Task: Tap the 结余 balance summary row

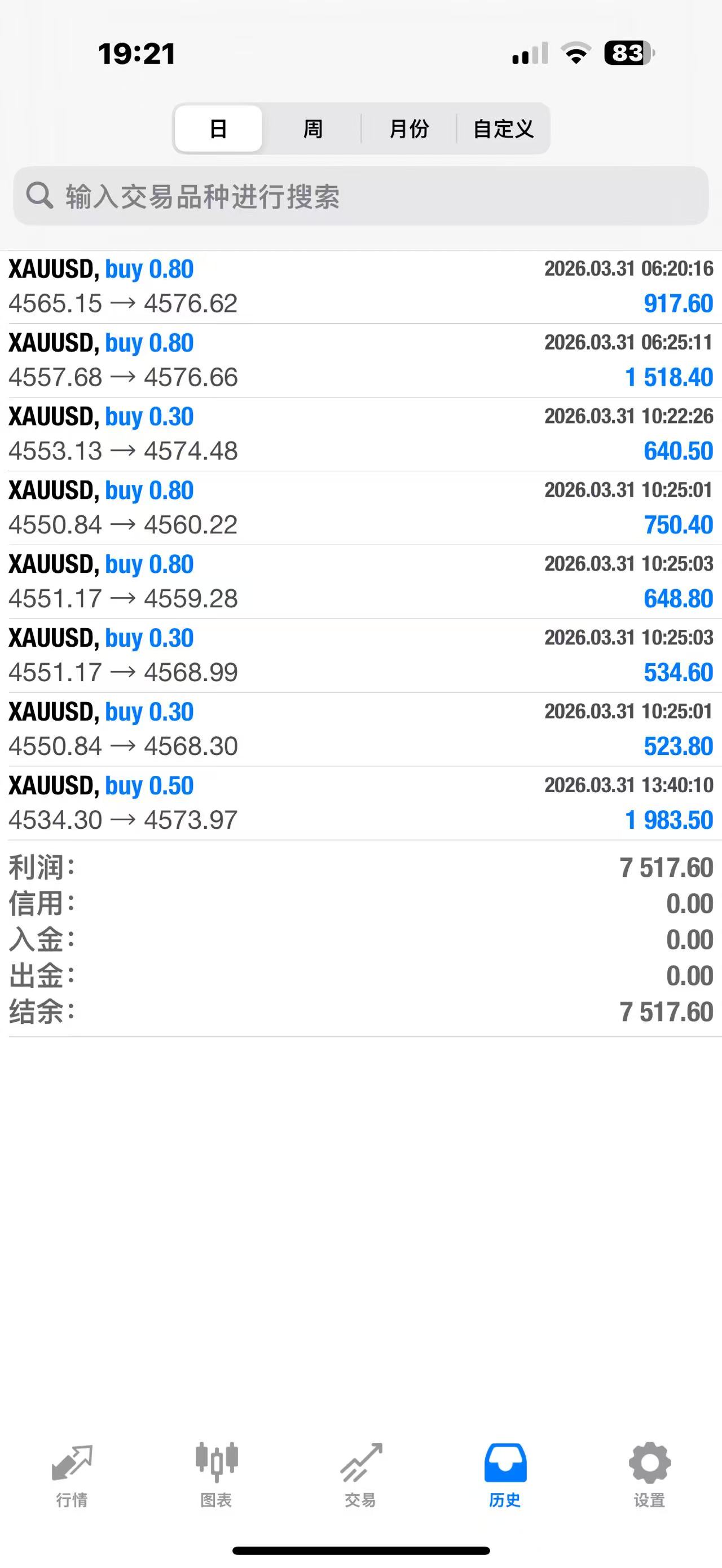Action: click(361, 1011)
